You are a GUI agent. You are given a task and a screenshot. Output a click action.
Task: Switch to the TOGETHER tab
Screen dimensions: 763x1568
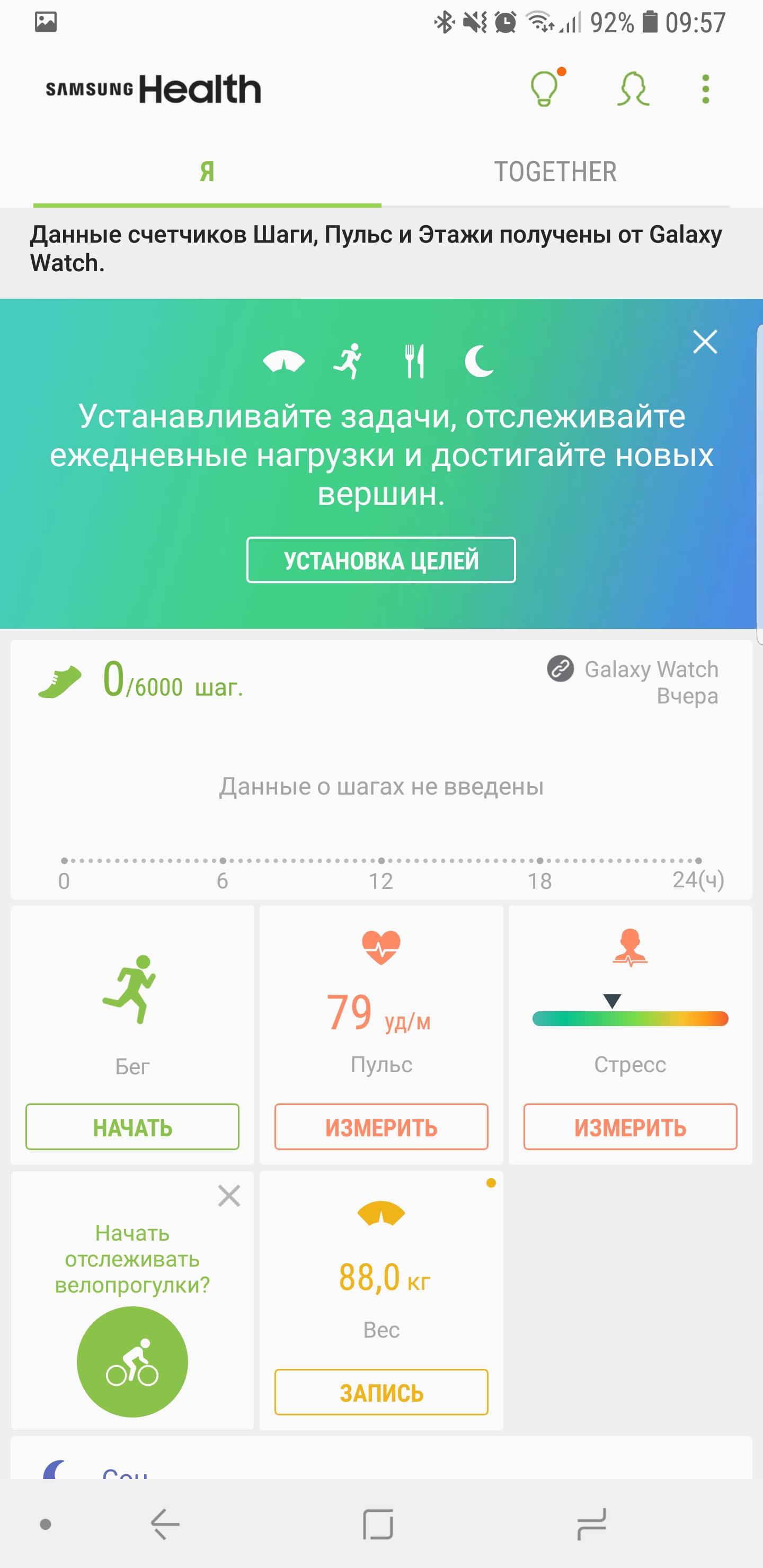pos(555,172)
